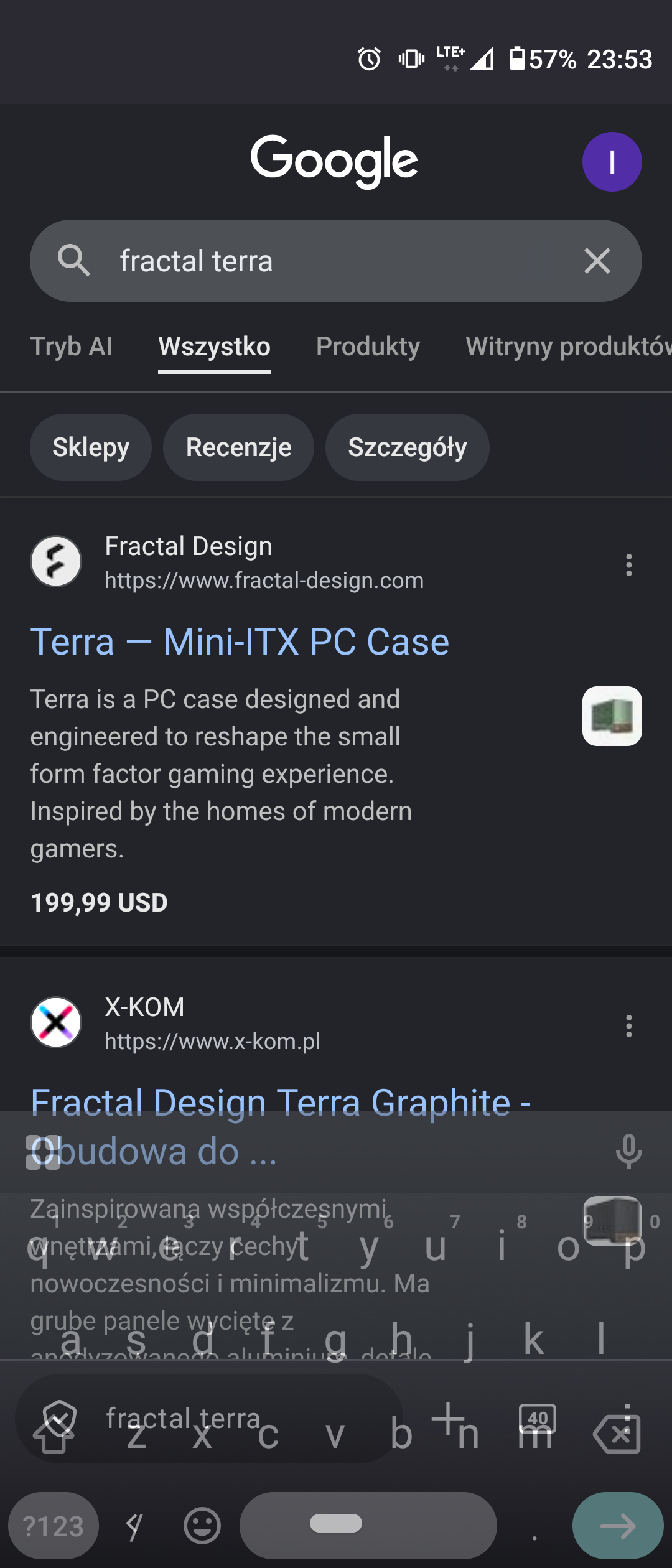Open the emoji keyboard
The width and height of the screenshot is (672, 1568).
coord(202,1526)
